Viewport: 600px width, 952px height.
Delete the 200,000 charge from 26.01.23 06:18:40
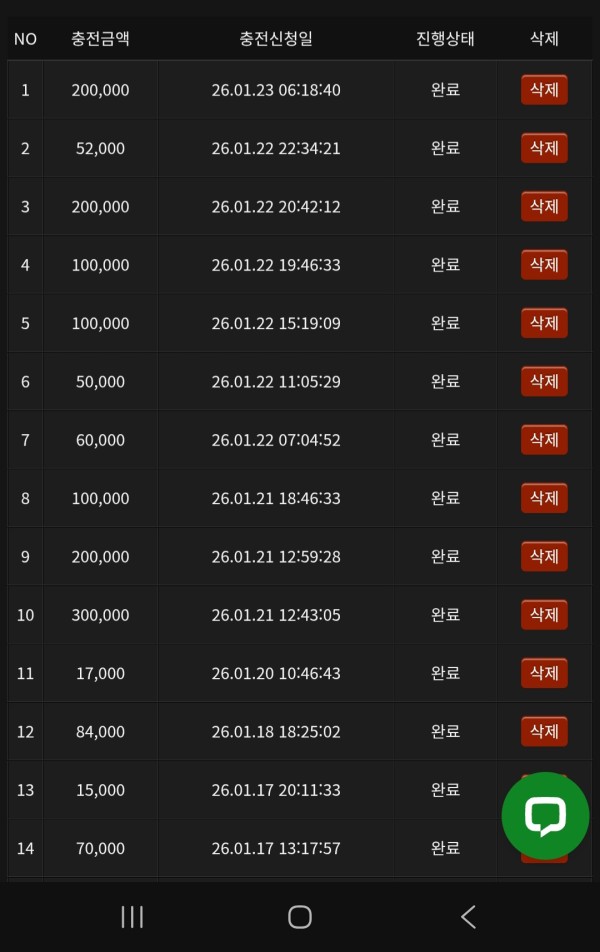(544, 90)
